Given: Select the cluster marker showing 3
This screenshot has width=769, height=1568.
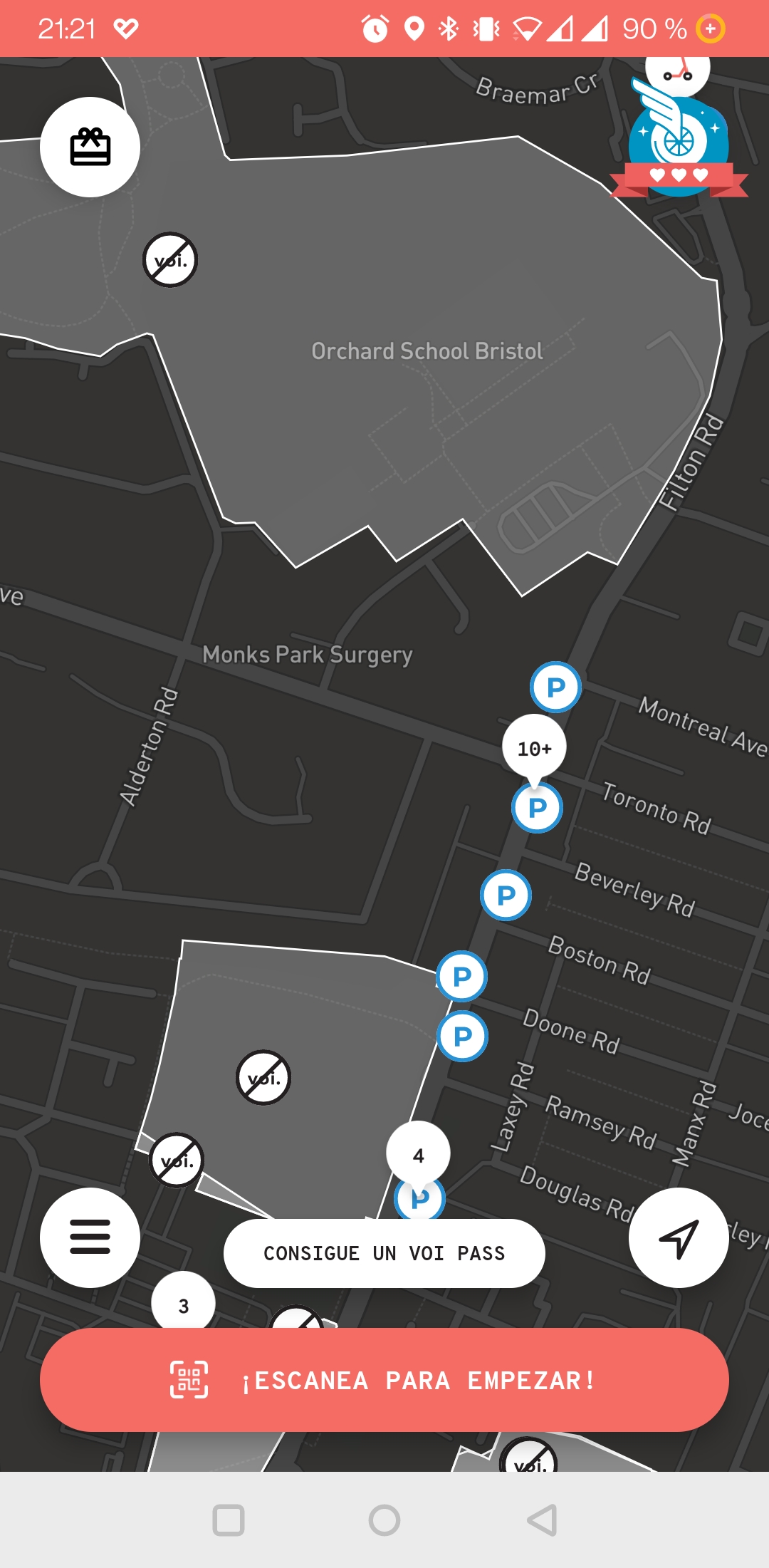Looking at the screenshot, I should [184, 1304].
